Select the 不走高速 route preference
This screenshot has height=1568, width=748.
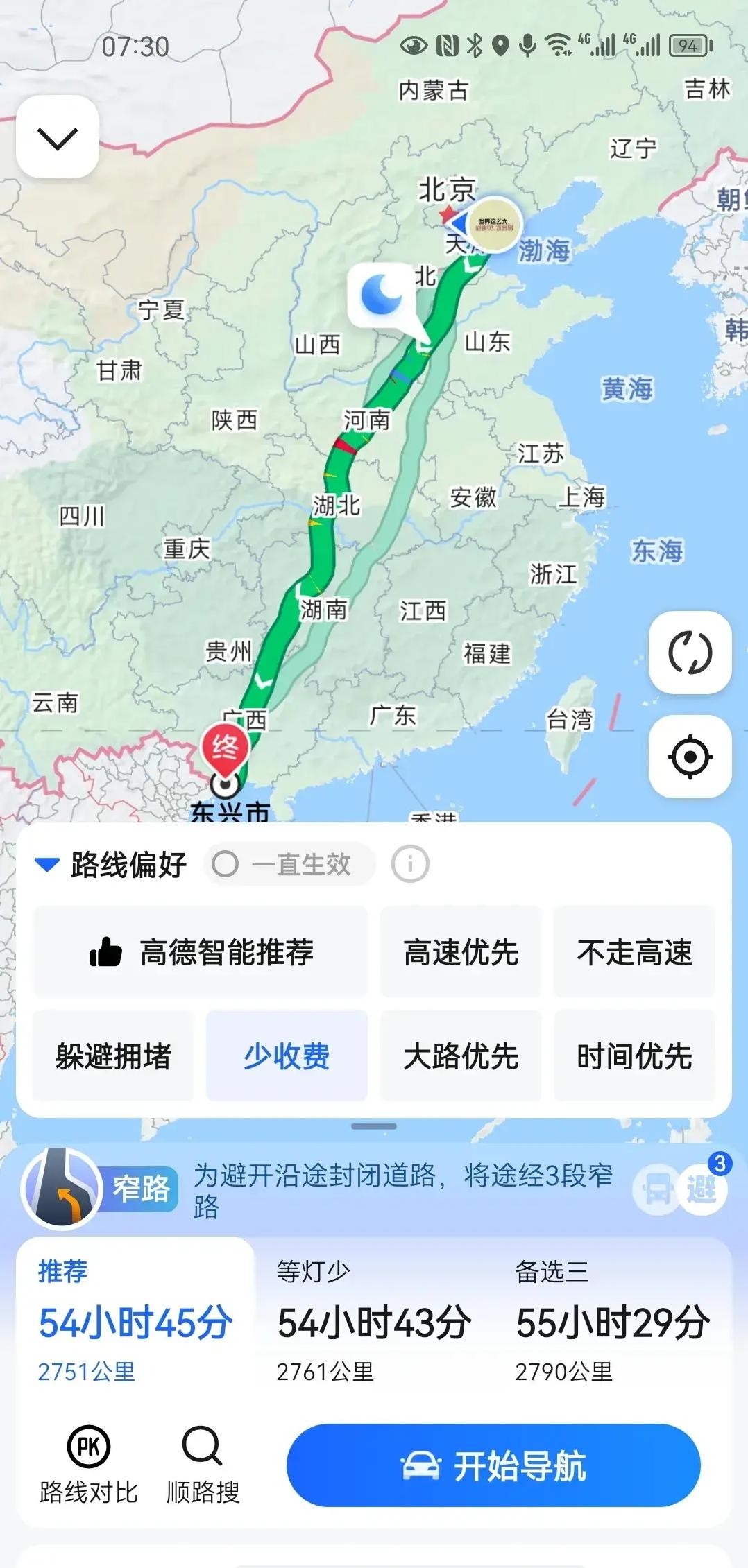[x=635, y=950]
